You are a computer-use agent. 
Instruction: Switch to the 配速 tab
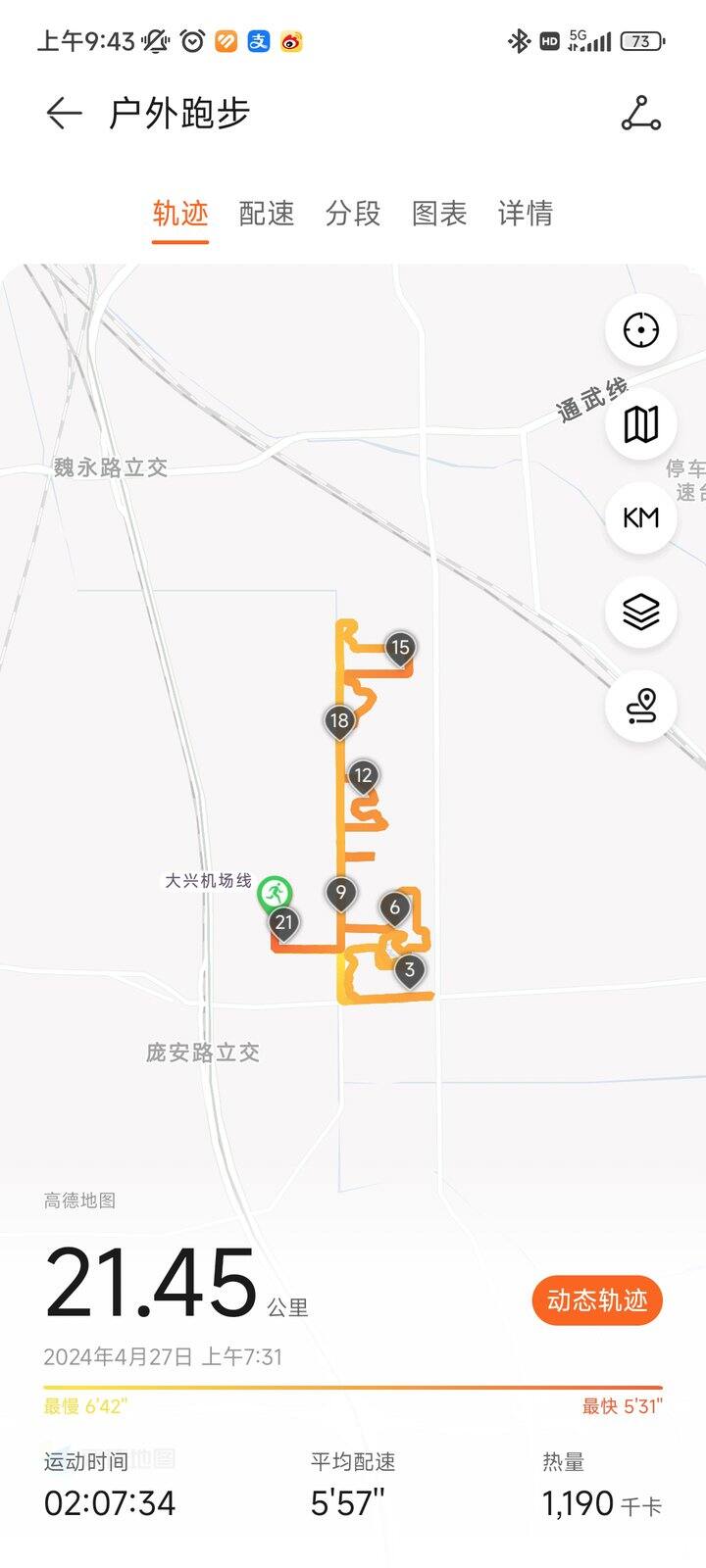(x=267, y=214)
